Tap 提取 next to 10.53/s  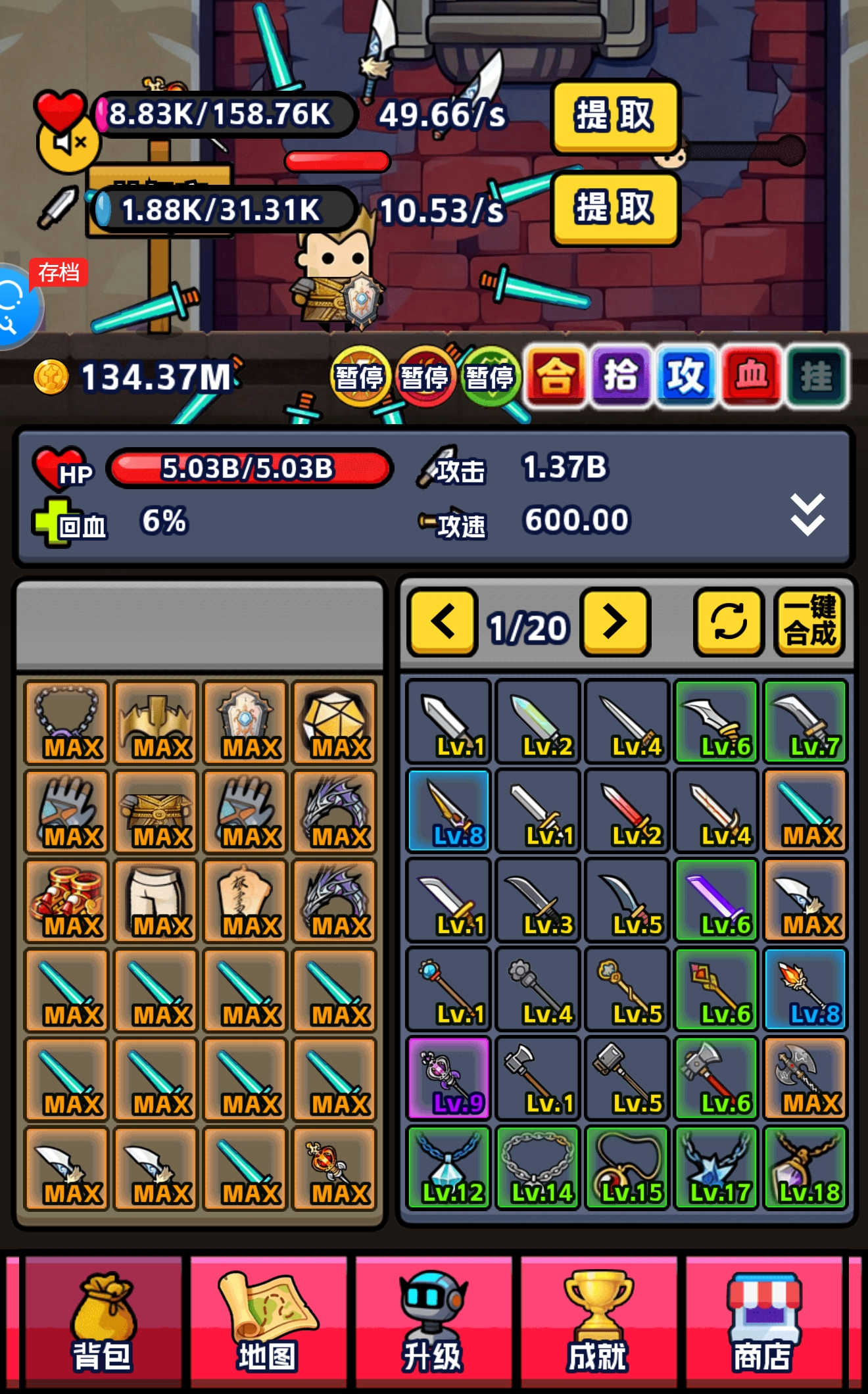coord(614,208)
